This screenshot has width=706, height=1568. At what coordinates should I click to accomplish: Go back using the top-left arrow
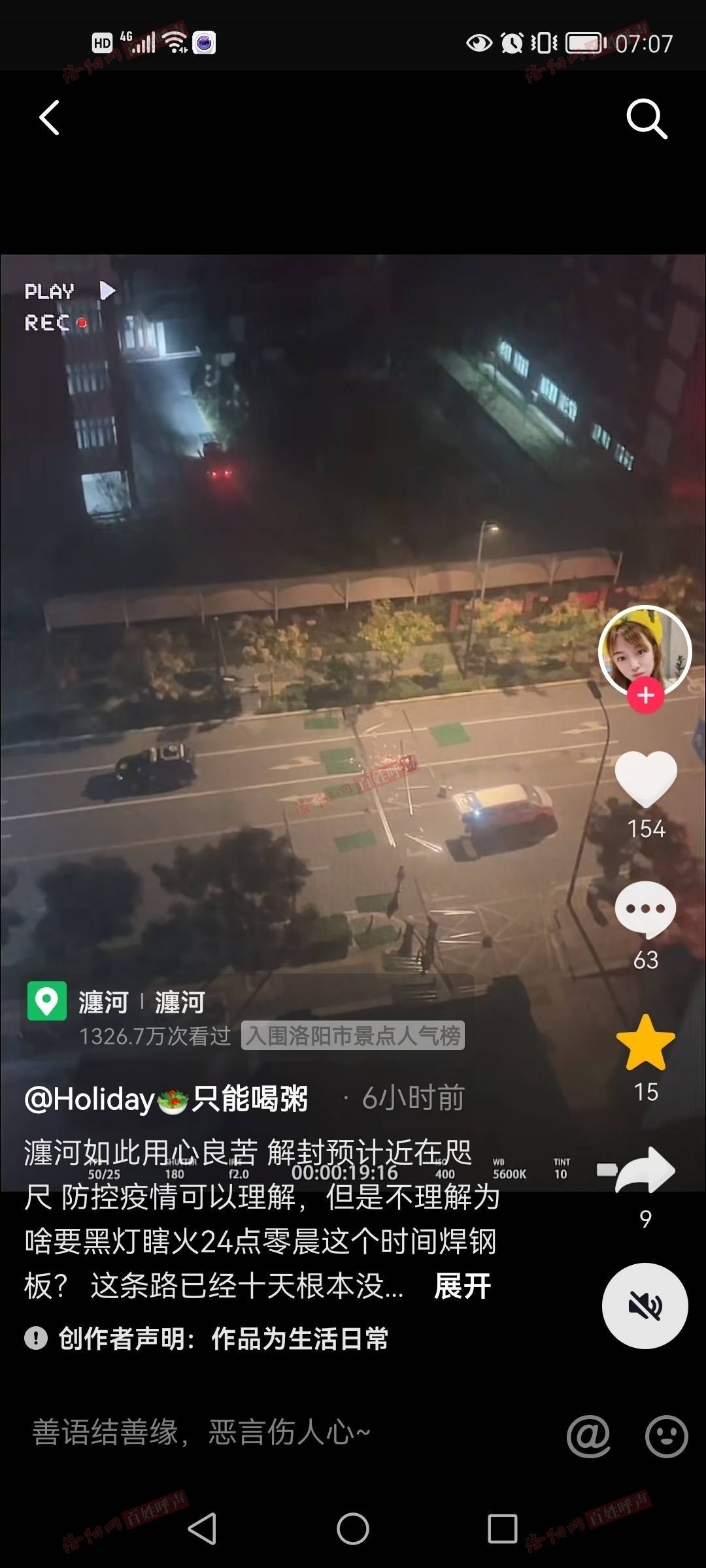click(50, 118)
